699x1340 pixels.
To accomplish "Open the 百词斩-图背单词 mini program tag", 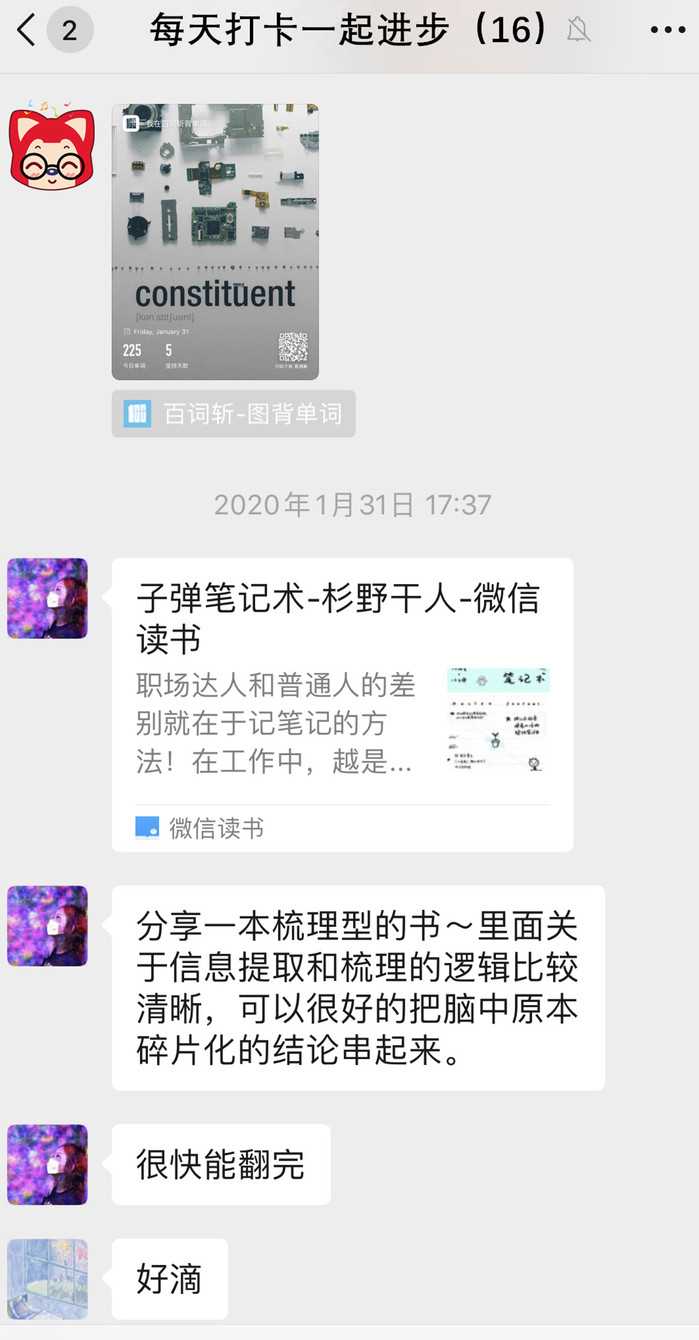I will click(234, 414).
